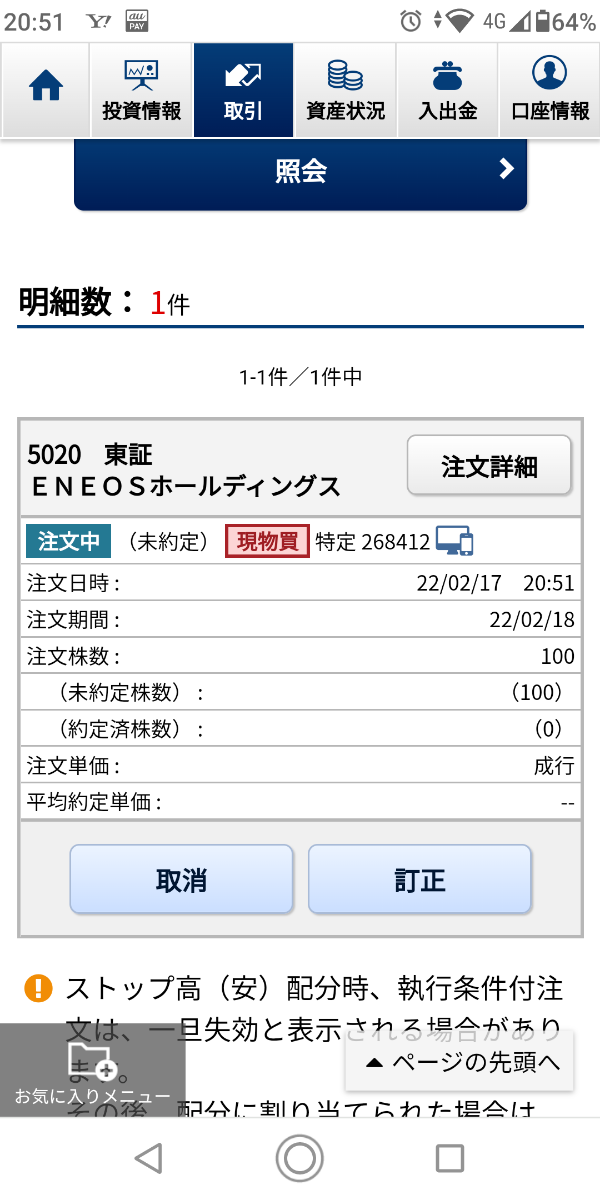Go to the home tab
Screen dimensions: 600x1200
click(x=46, y=90)
